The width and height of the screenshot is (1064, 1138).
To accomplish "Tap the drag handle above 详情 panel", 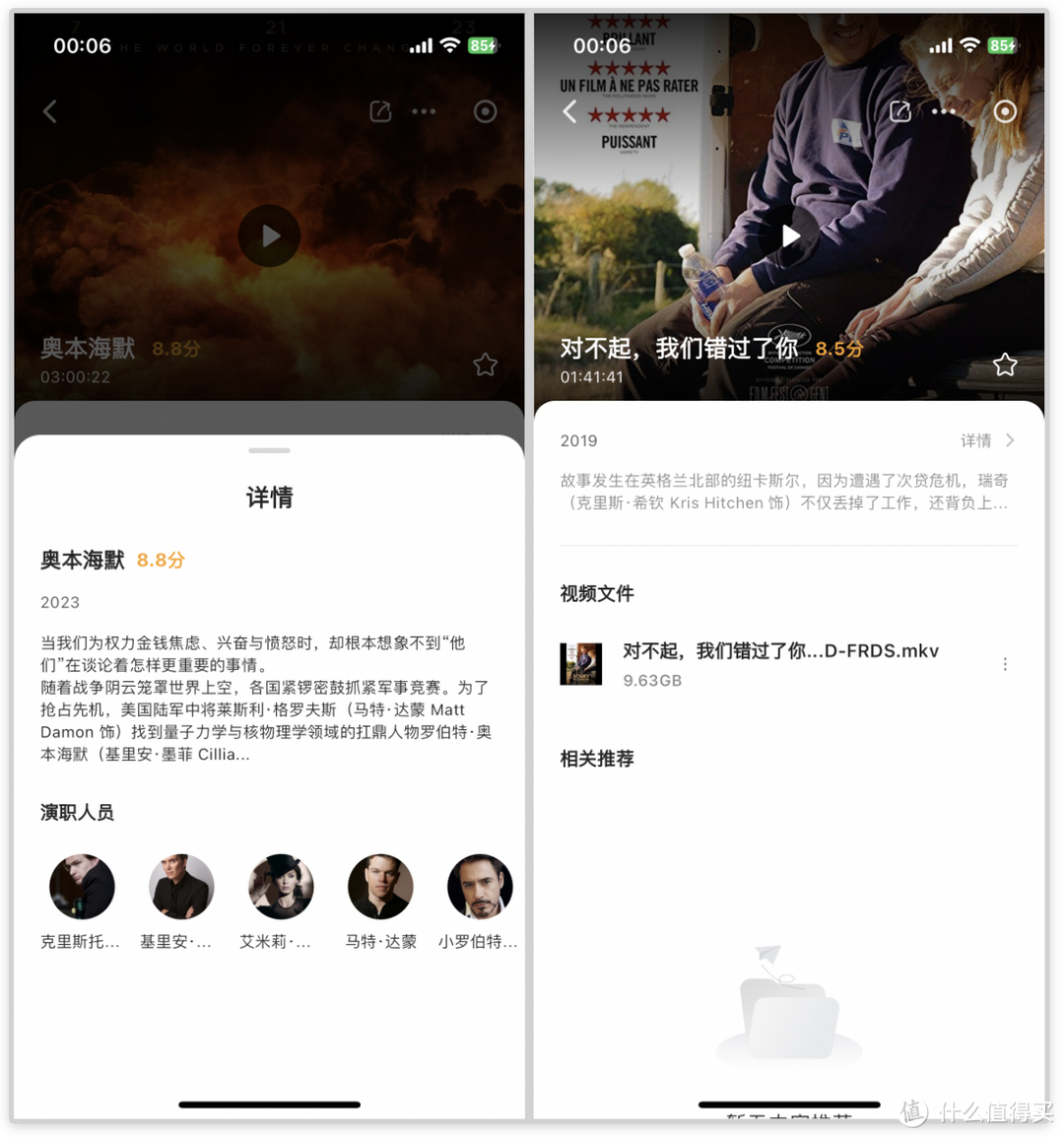I will pos(269,449).
